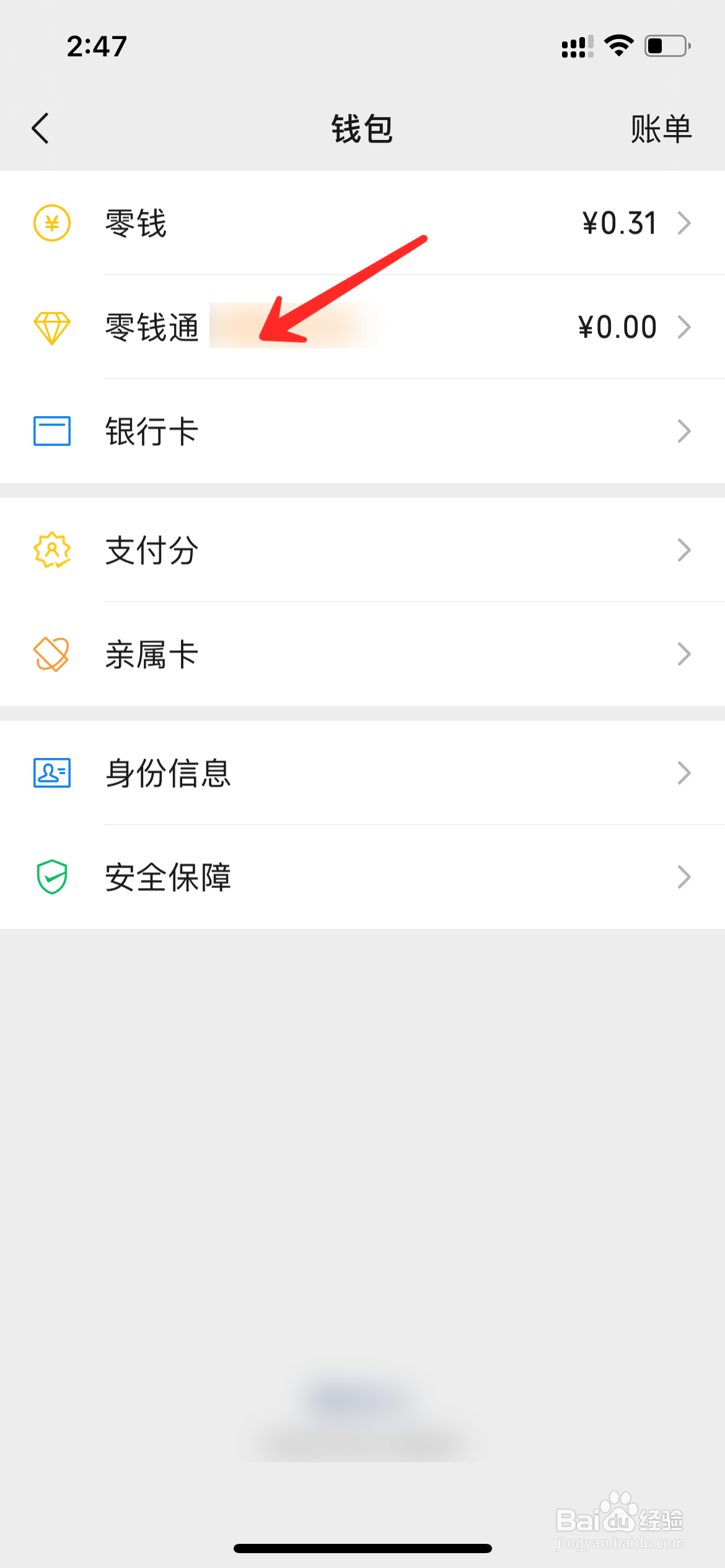Select the 零钱通 diamond icon
Viewport: 725px width, 1568px height.
(x=52, y=326)
